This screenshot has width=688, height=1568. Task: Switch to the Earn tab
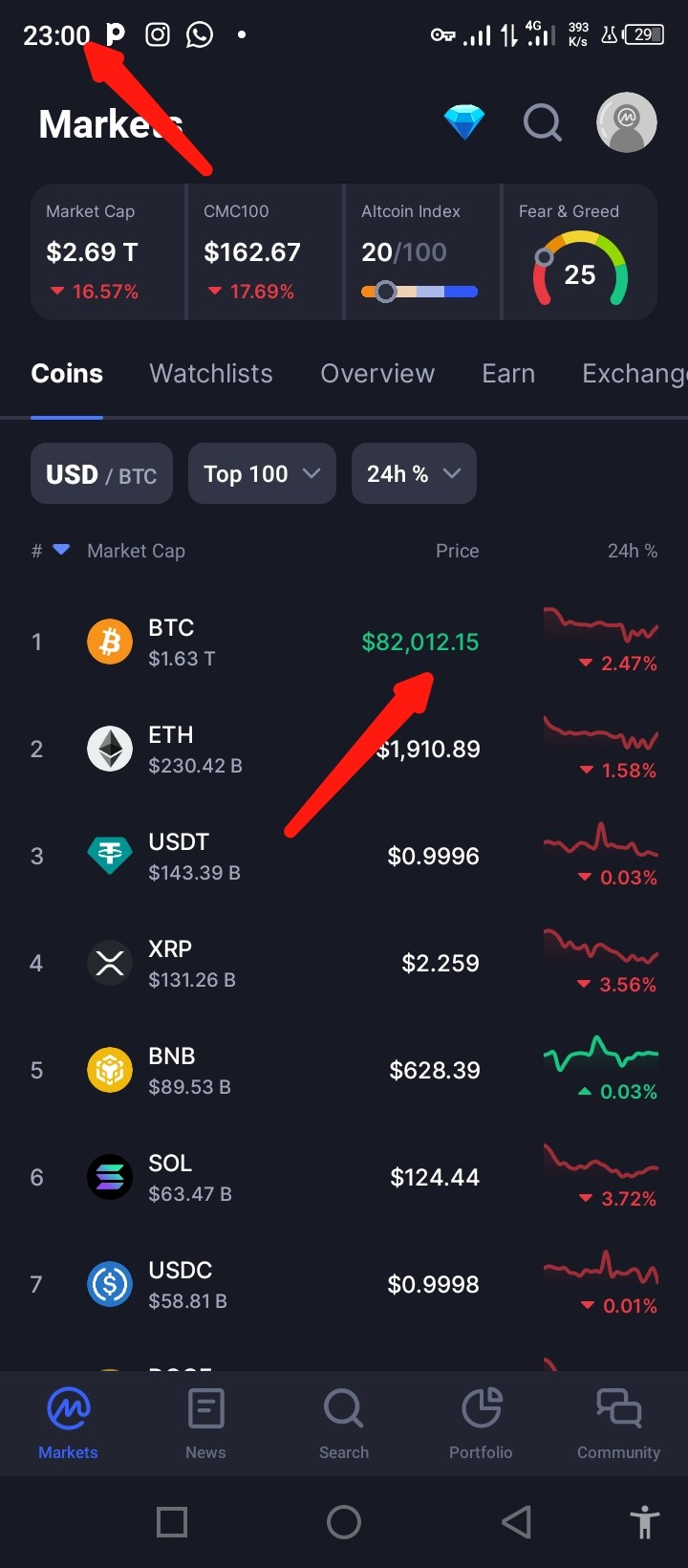pyautogui.click(x=508, y=374)
